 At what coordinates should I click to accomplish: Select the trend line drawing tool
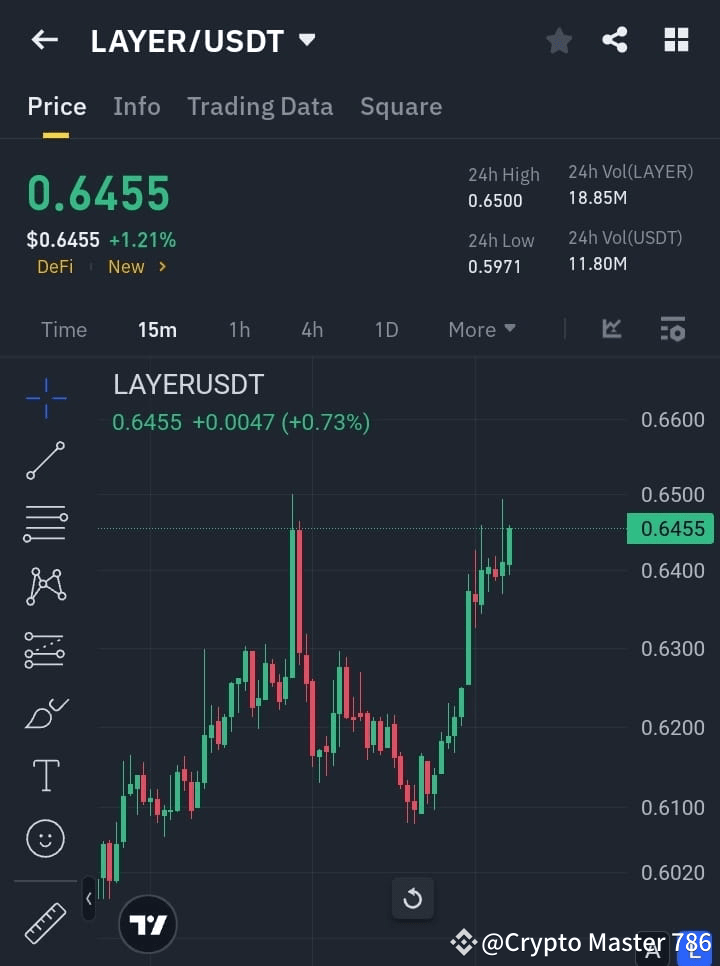pyautogui.click(x=45, y=461)
